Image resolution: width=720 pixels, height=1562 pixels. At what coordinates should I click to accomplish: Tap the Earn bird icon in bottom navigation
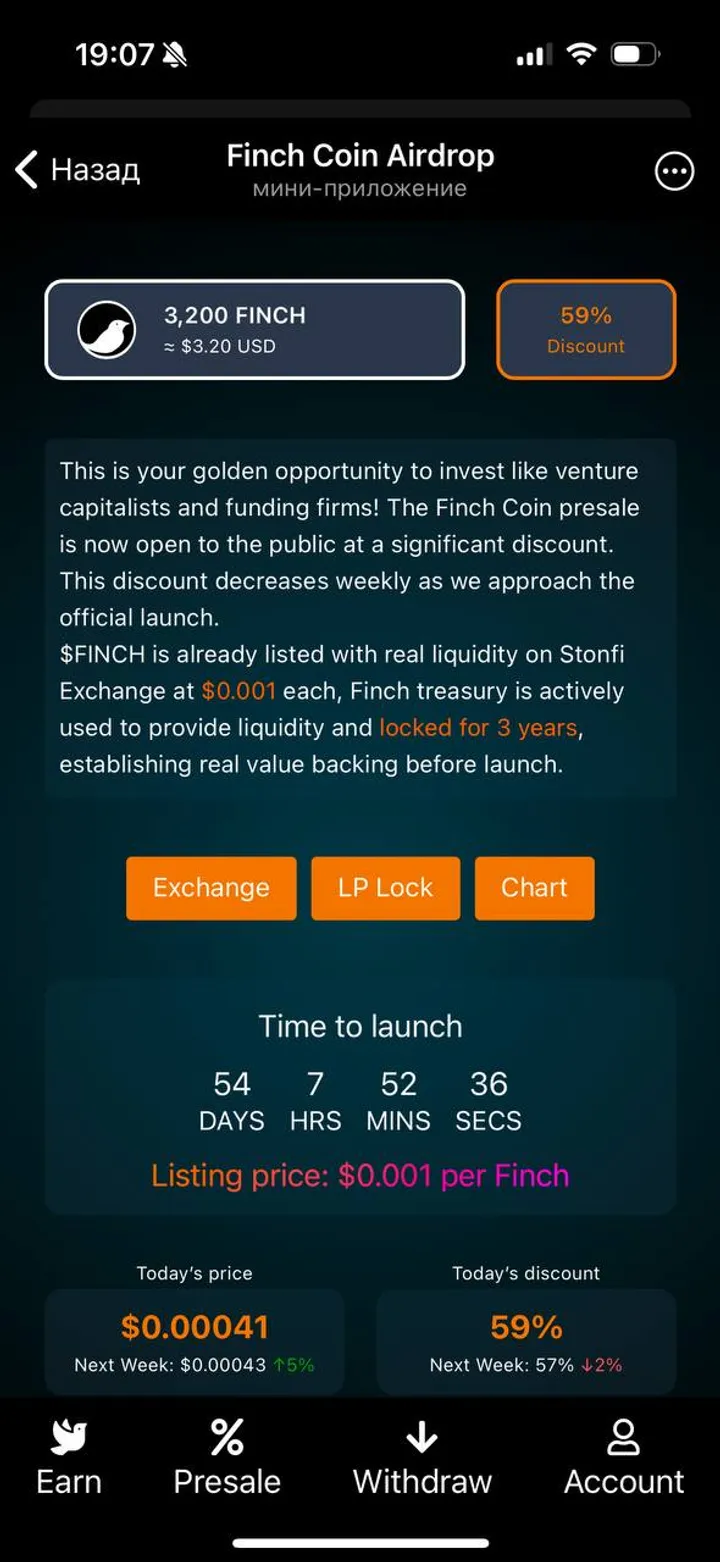pyautogui.click(x=68, y=1436)
